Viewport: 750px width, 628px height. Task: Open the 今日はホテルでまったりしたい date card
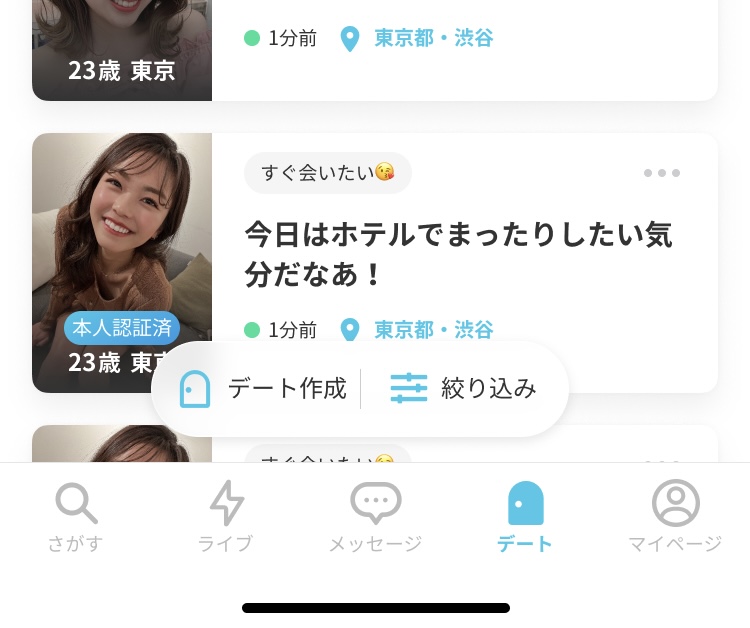[458, 253]
